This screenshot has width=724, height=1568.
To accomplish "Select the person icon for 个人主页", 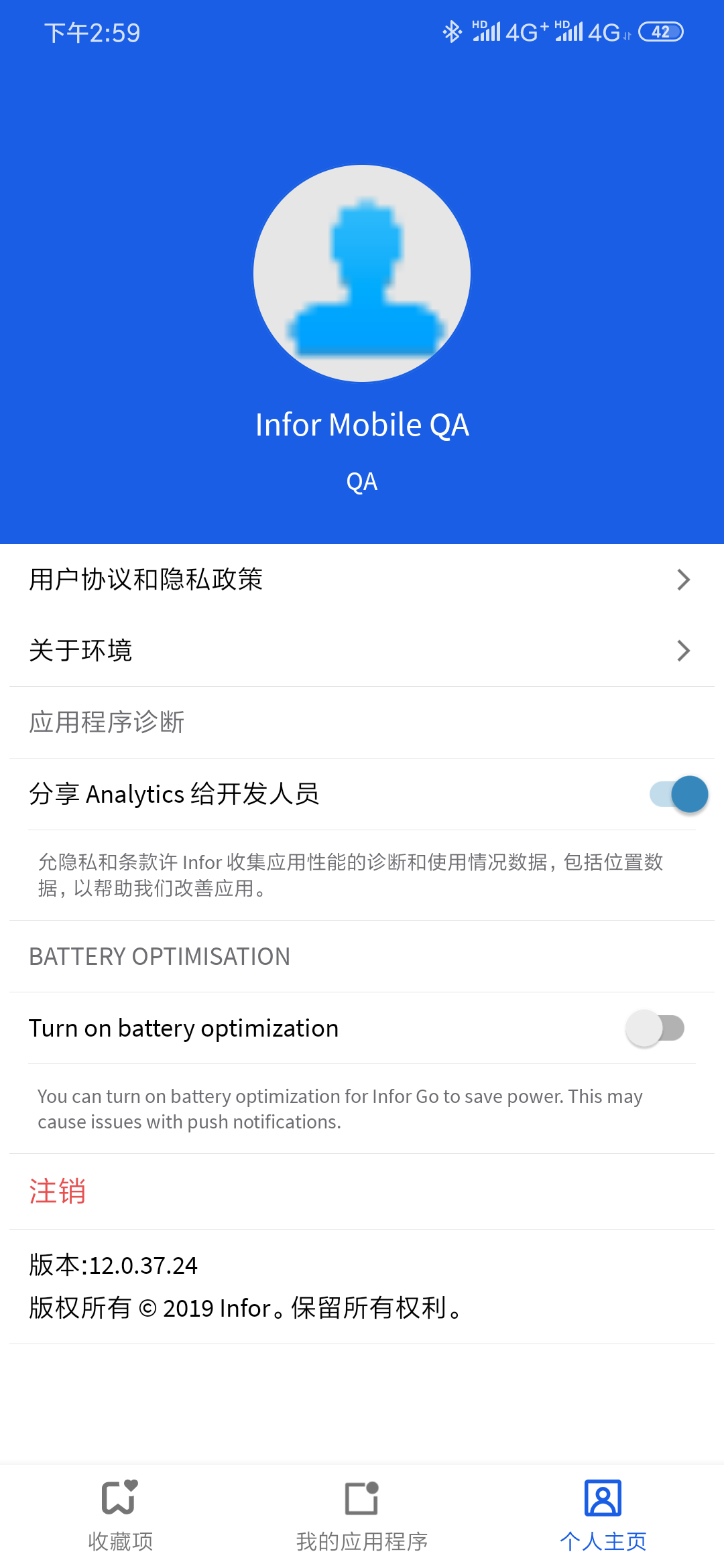I will pyautogui.click(x=602, y=1496).
